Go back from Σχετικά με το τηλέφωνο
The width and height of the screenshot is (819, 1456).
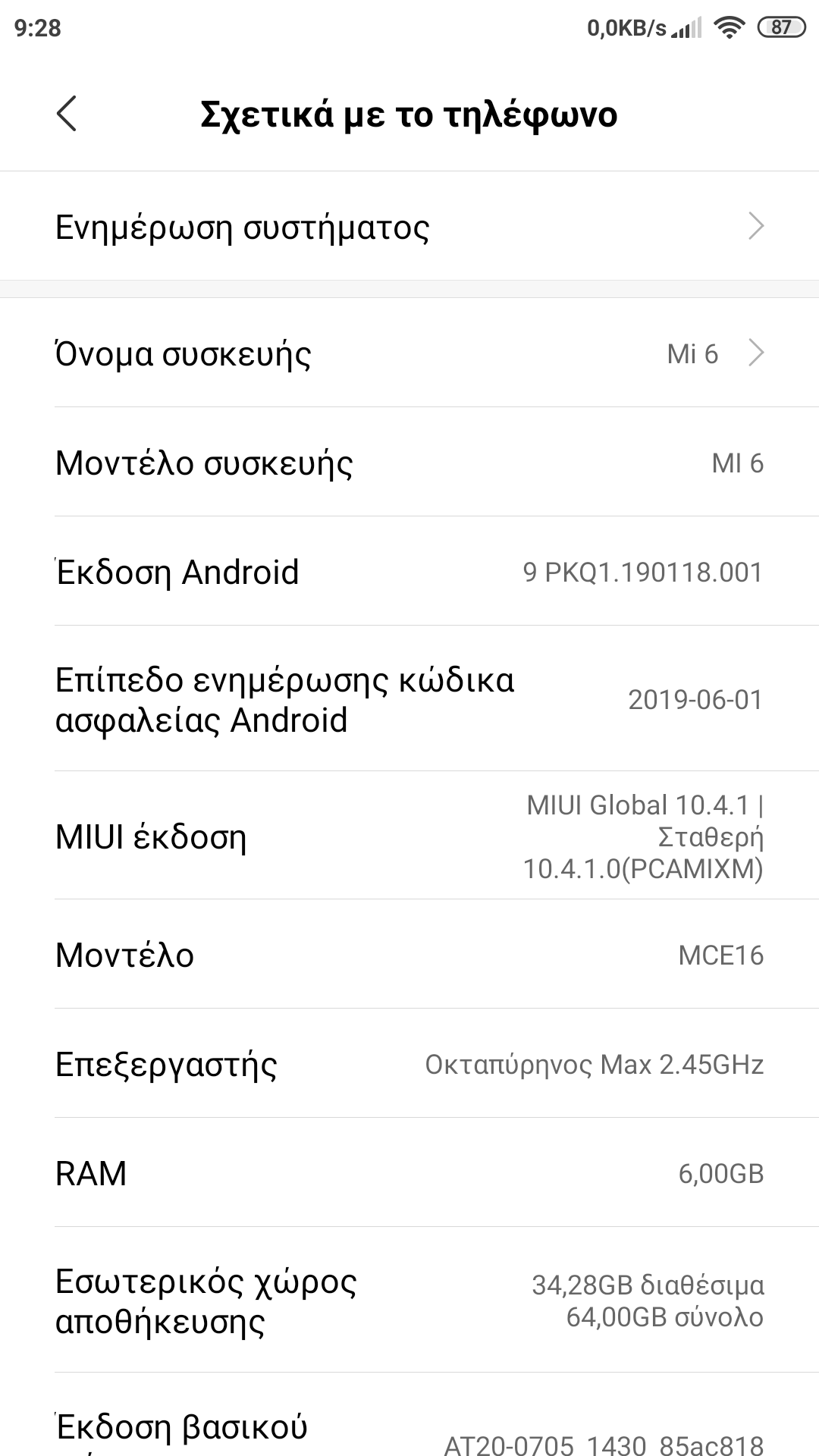67,115
